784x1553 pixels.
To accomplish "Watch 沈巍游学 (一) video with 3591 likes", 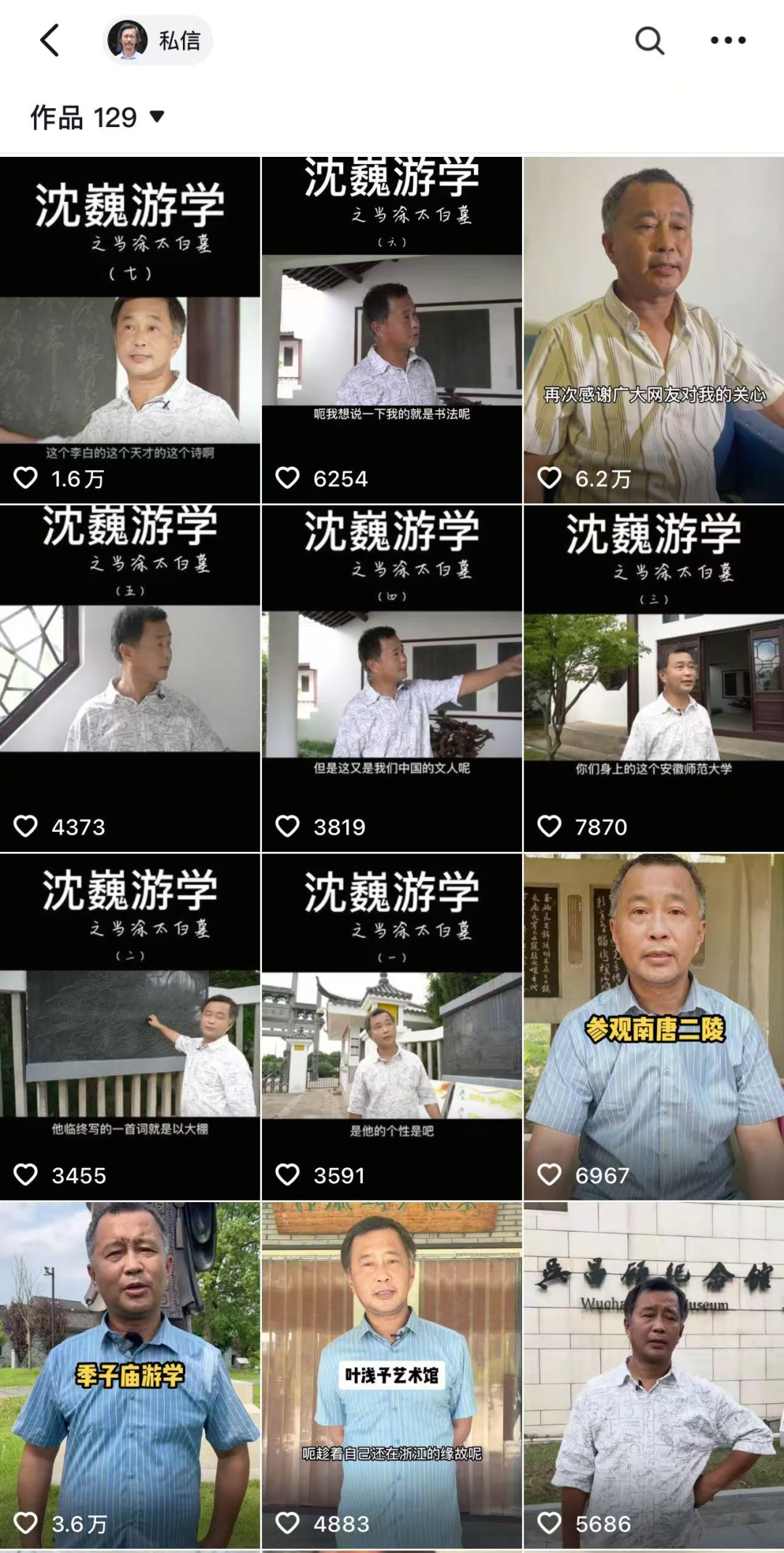I will coord(392,1027).
